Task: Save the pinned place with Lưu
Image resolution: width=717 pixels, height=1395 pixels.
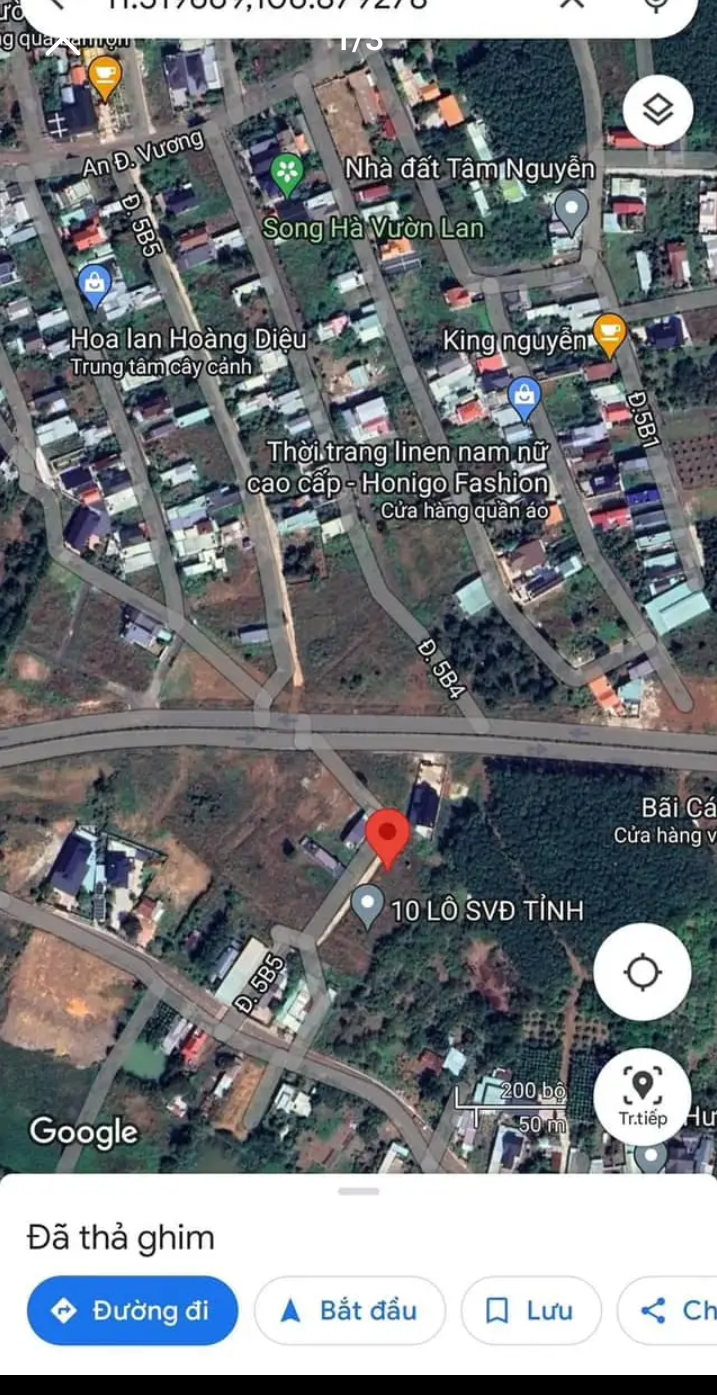Action: [x=530, y=1310]
